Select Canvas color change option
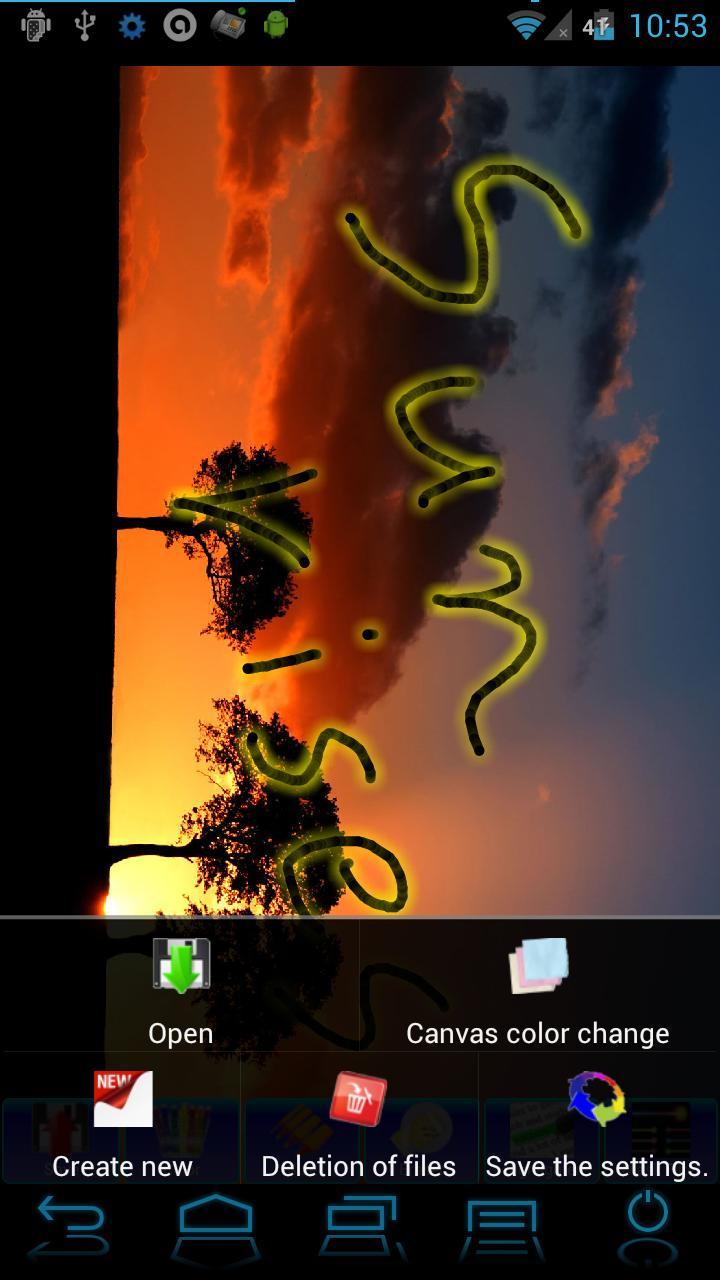The height and width of the screenshot is (1280, 720). [x=537, y=988]
